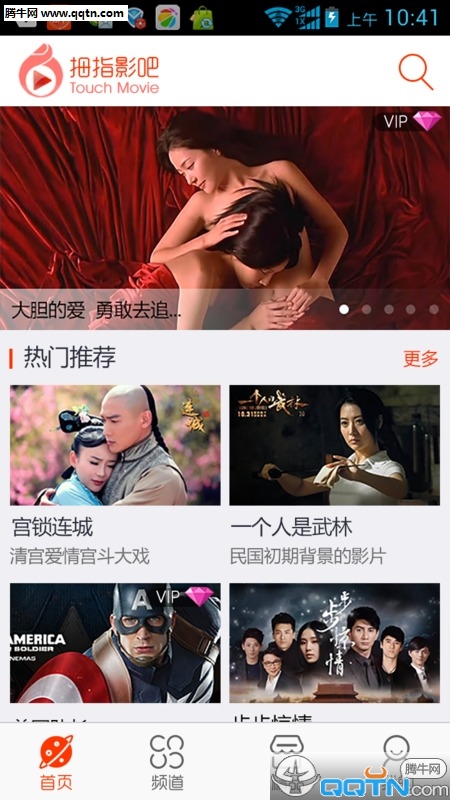Select the 首页 home tab

[x=56, y=762]
